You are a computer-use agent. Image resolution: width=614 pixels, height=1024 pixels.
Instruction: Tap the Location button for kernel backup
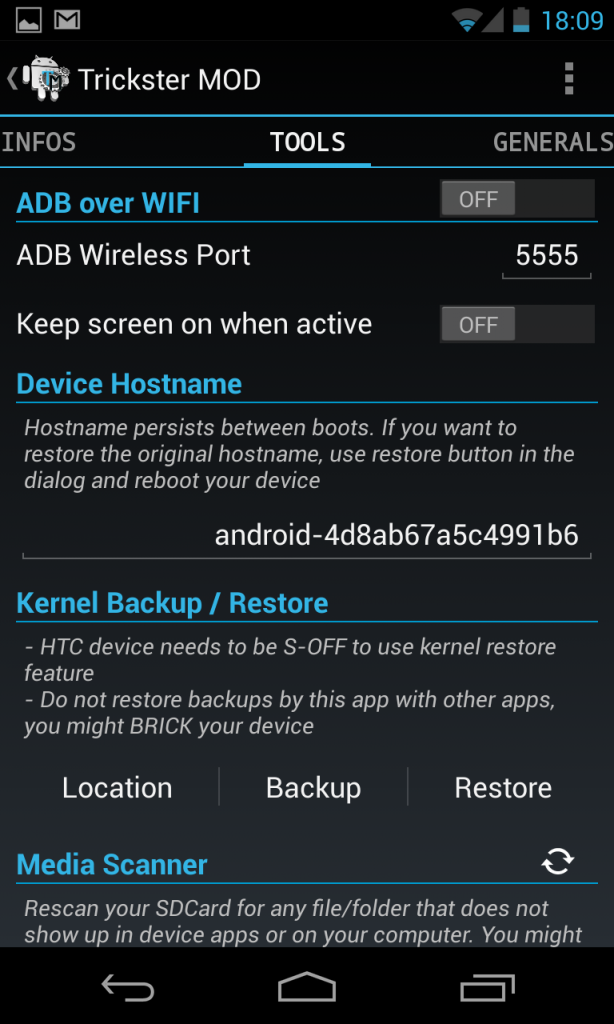(x=117, y=788)
